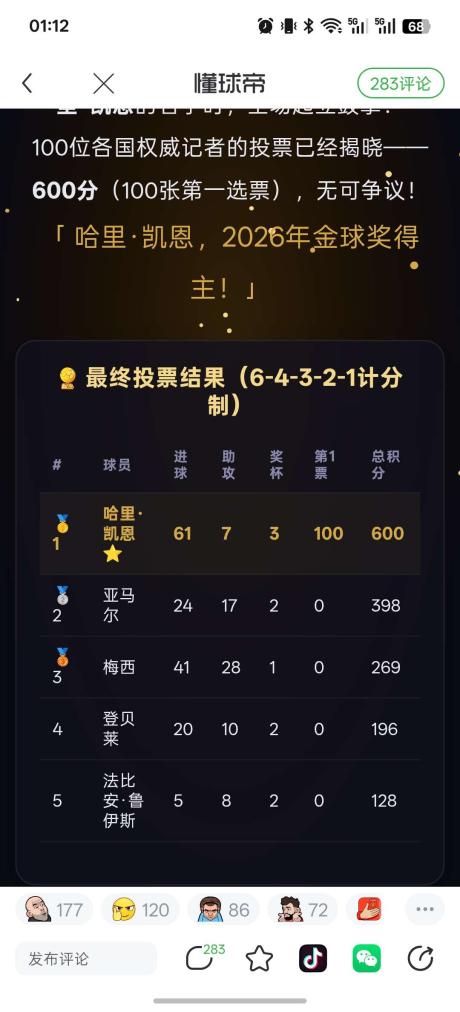Share the article to Douyin

pos(313,958)
